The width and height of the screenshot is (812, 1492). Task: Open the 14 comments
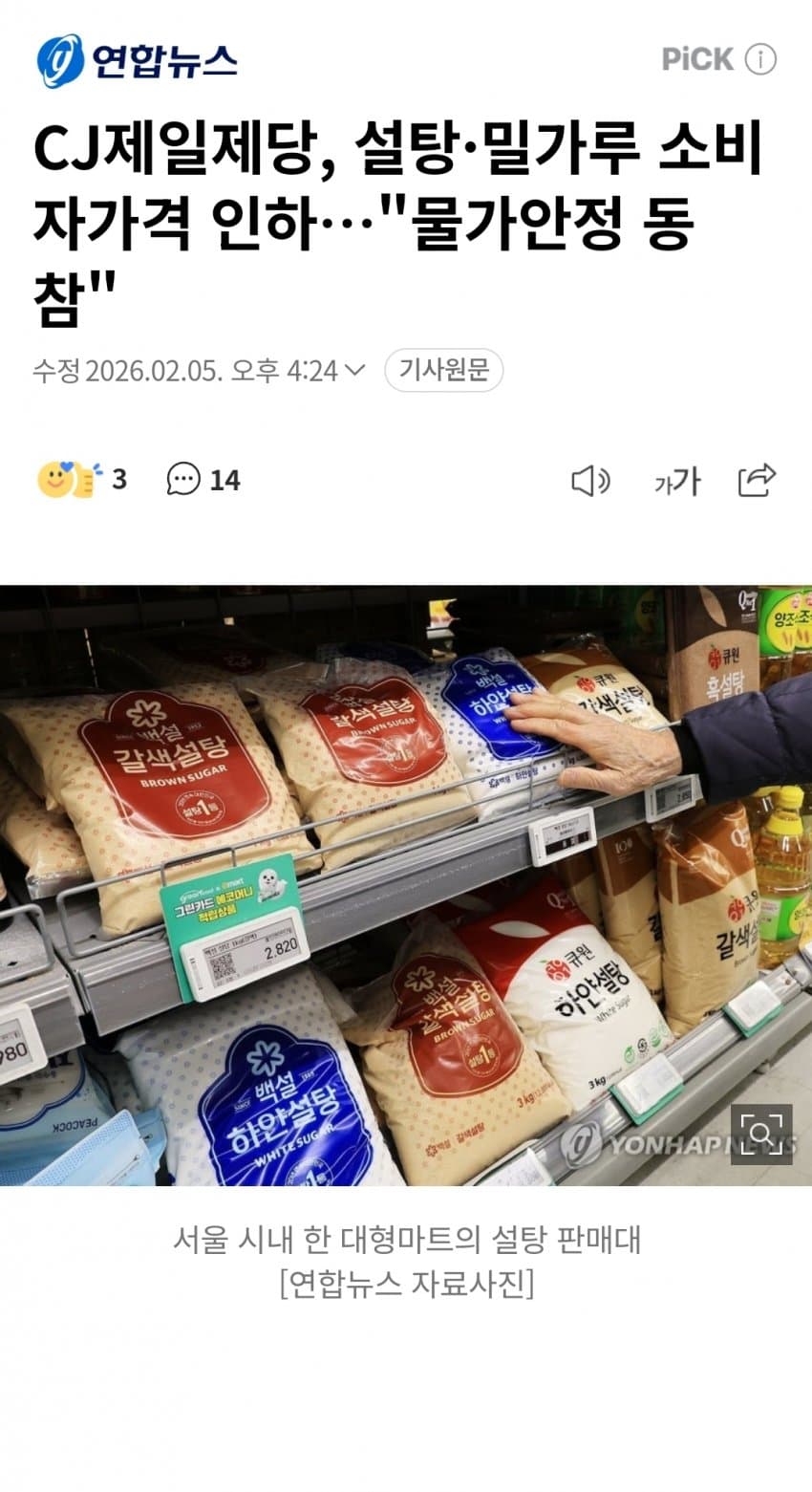pyautogui.click(x=203, y=479)
